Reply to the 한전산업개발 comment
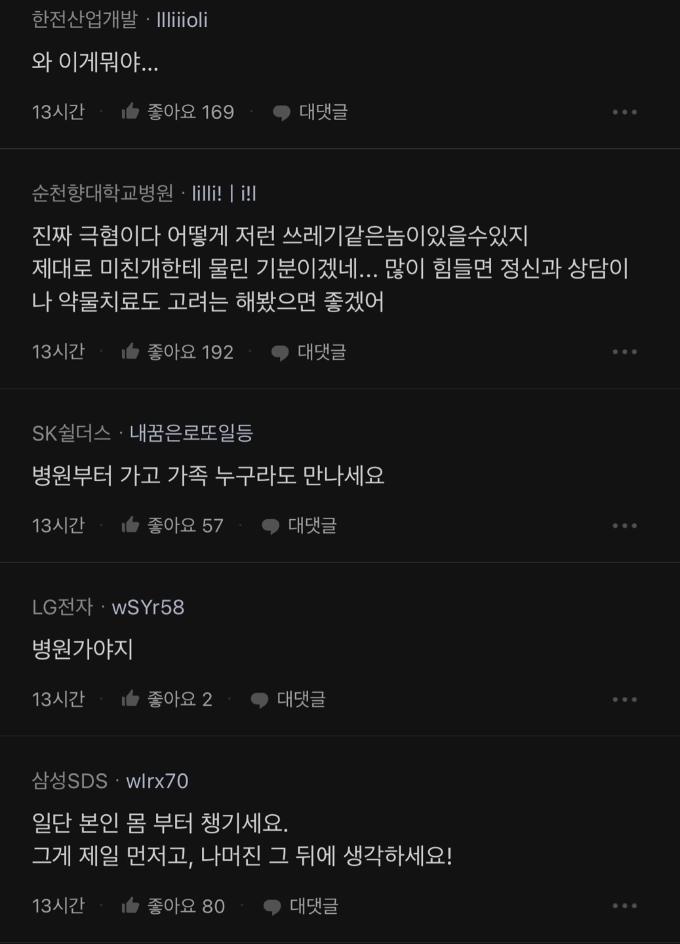 [x=310, y=112]
